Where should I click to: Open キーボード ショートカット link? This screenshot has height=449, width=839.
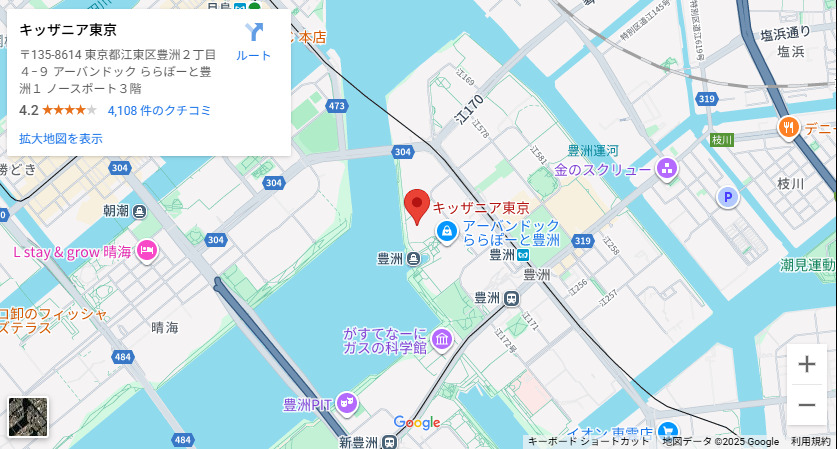click(588, 441)
